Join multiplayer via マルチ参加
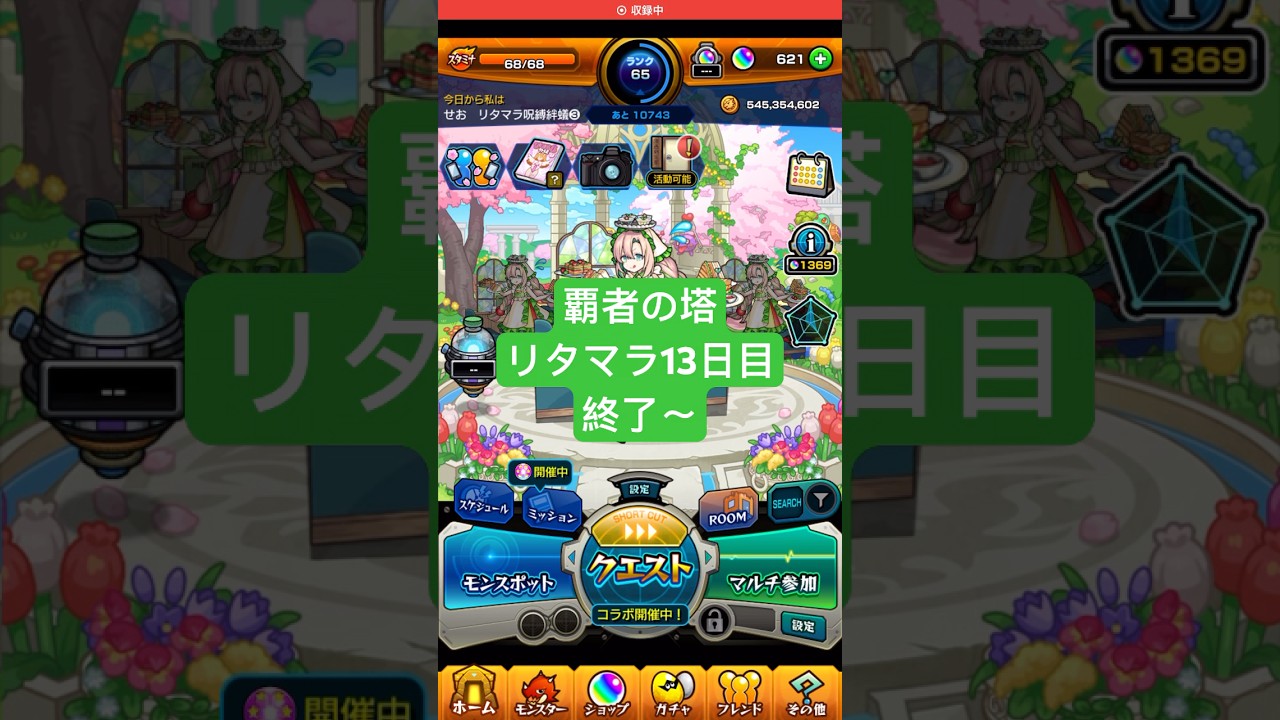The width and height of the screenshot is (1280, 720). coord(772,582)
